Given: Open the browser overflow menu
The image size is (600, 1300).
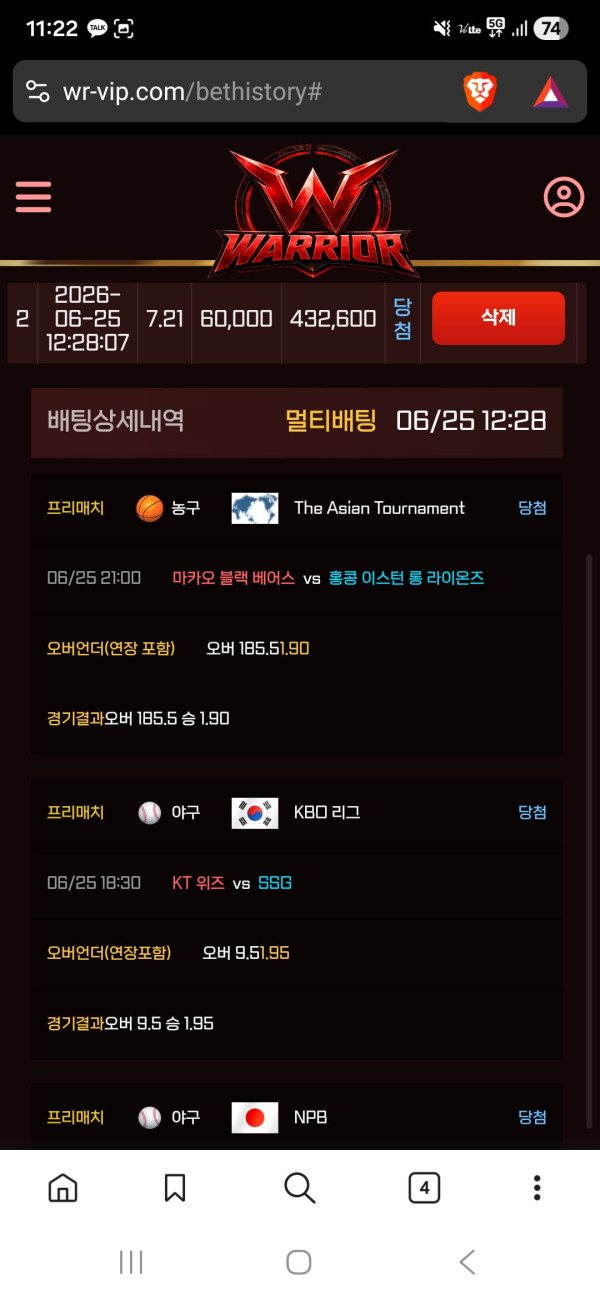Looking at the screenshot, I should 537,1187.
